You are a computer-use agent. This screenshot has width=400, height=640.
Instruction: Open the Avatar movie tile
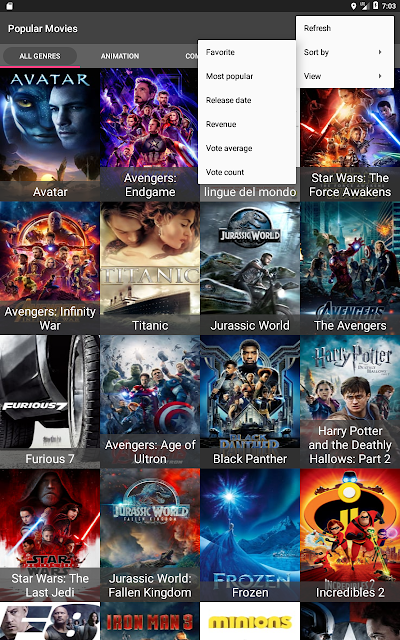50,134
